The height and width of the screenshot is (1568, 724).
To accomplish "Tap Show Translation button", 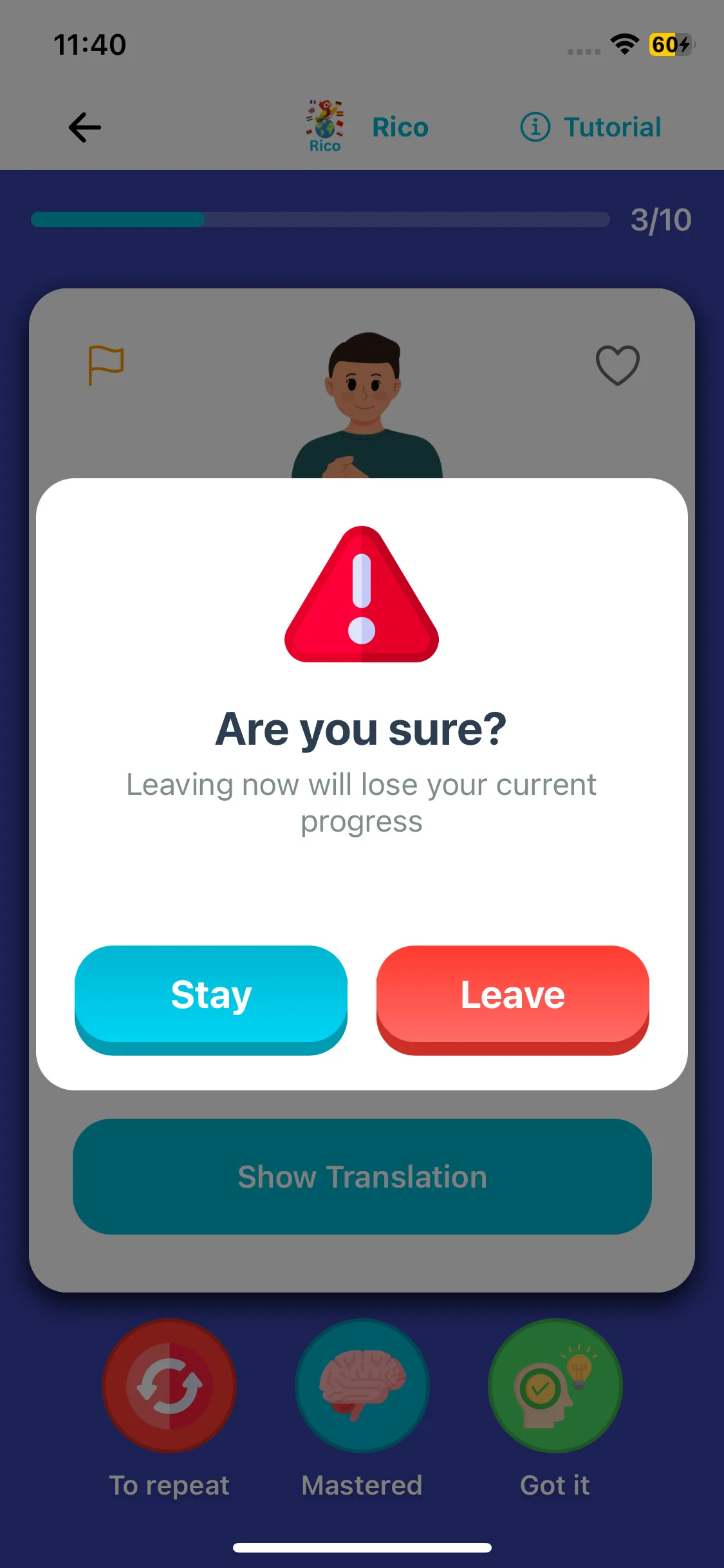I will click(362, 1177).
